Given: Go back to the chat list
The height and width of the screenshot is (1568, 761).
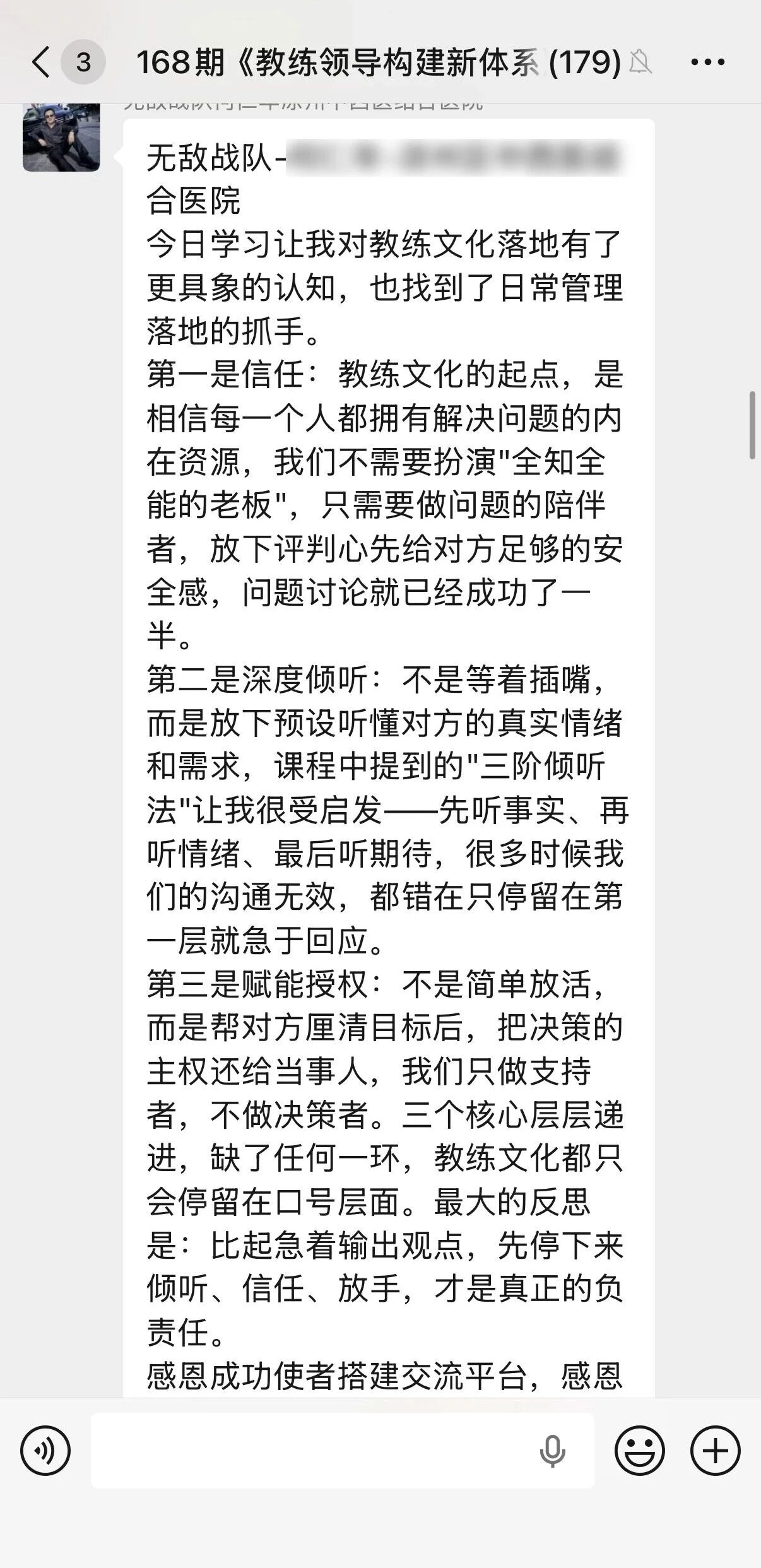Looking at the screenshot, I should point(40,62).
